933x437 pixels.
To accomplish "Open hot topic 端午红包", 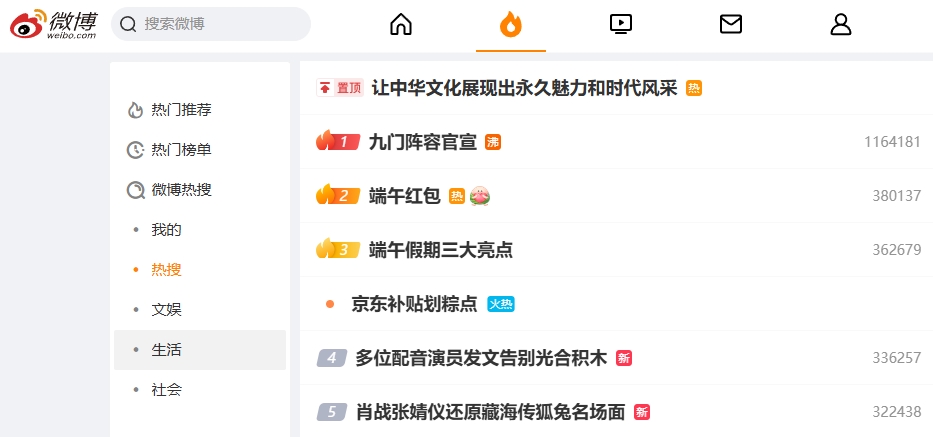I will click(405, 196).
